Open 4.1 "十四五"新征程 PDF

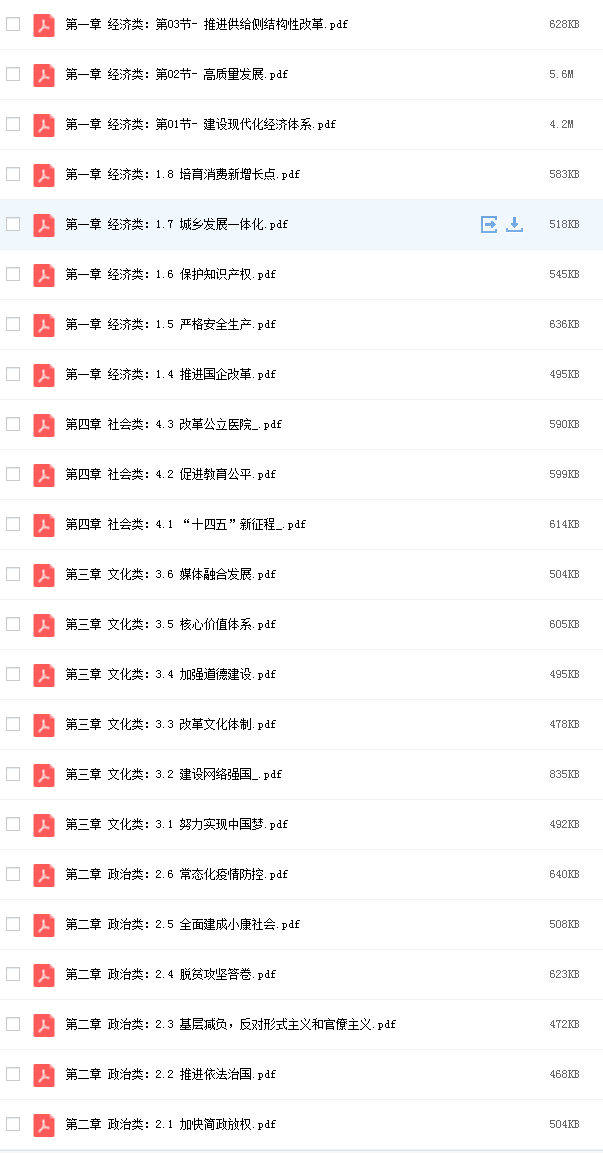click(x=185, y=524)
